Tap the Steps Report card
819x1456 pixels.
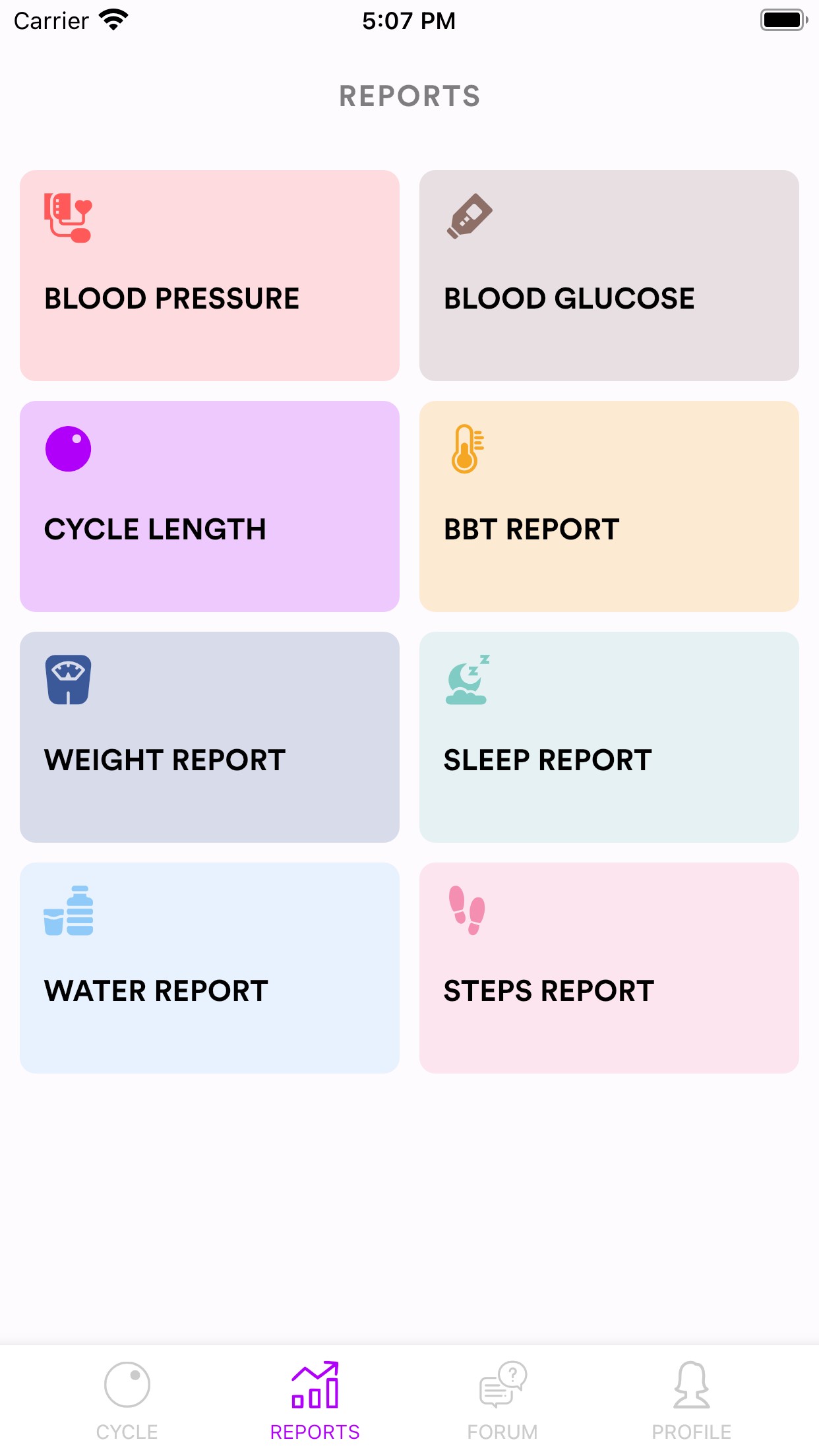tap(609, 968)
